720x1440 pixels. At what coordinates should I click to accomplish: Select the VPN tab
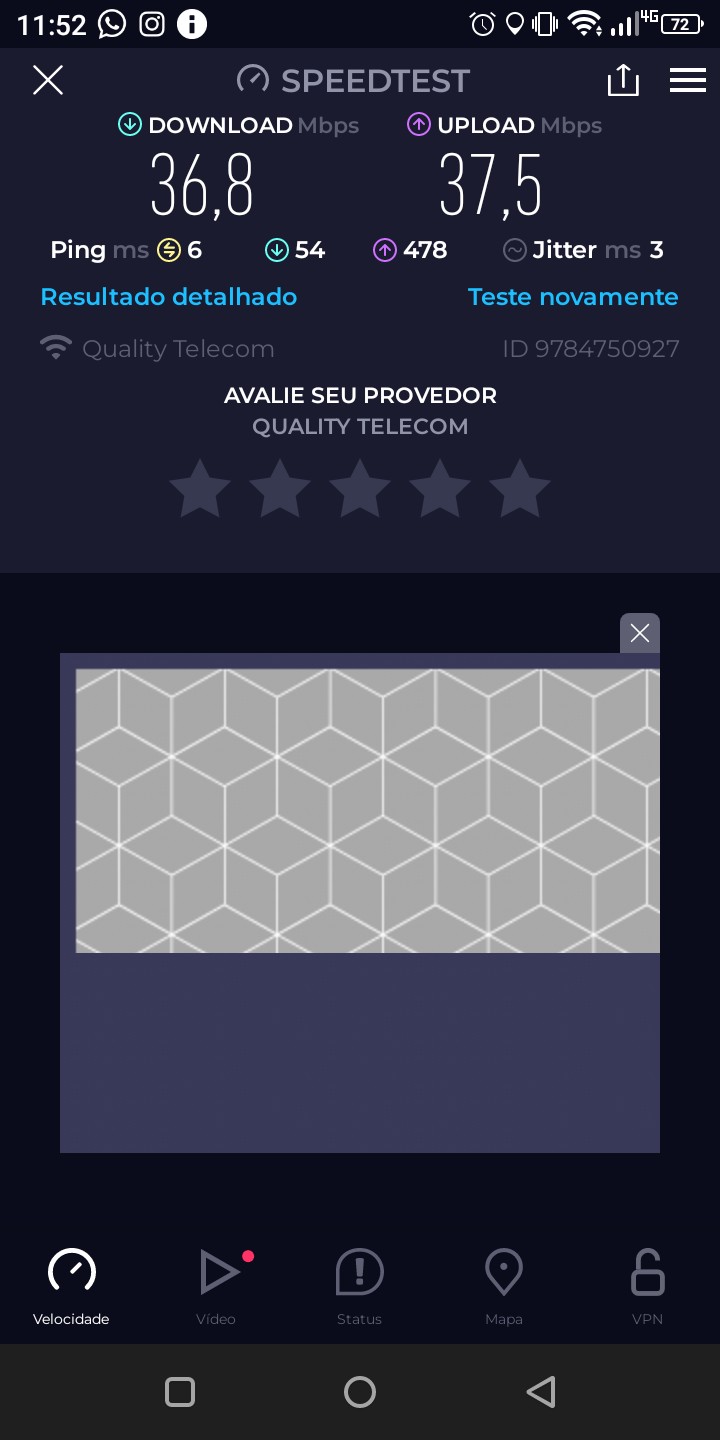tap(647, 1286)
